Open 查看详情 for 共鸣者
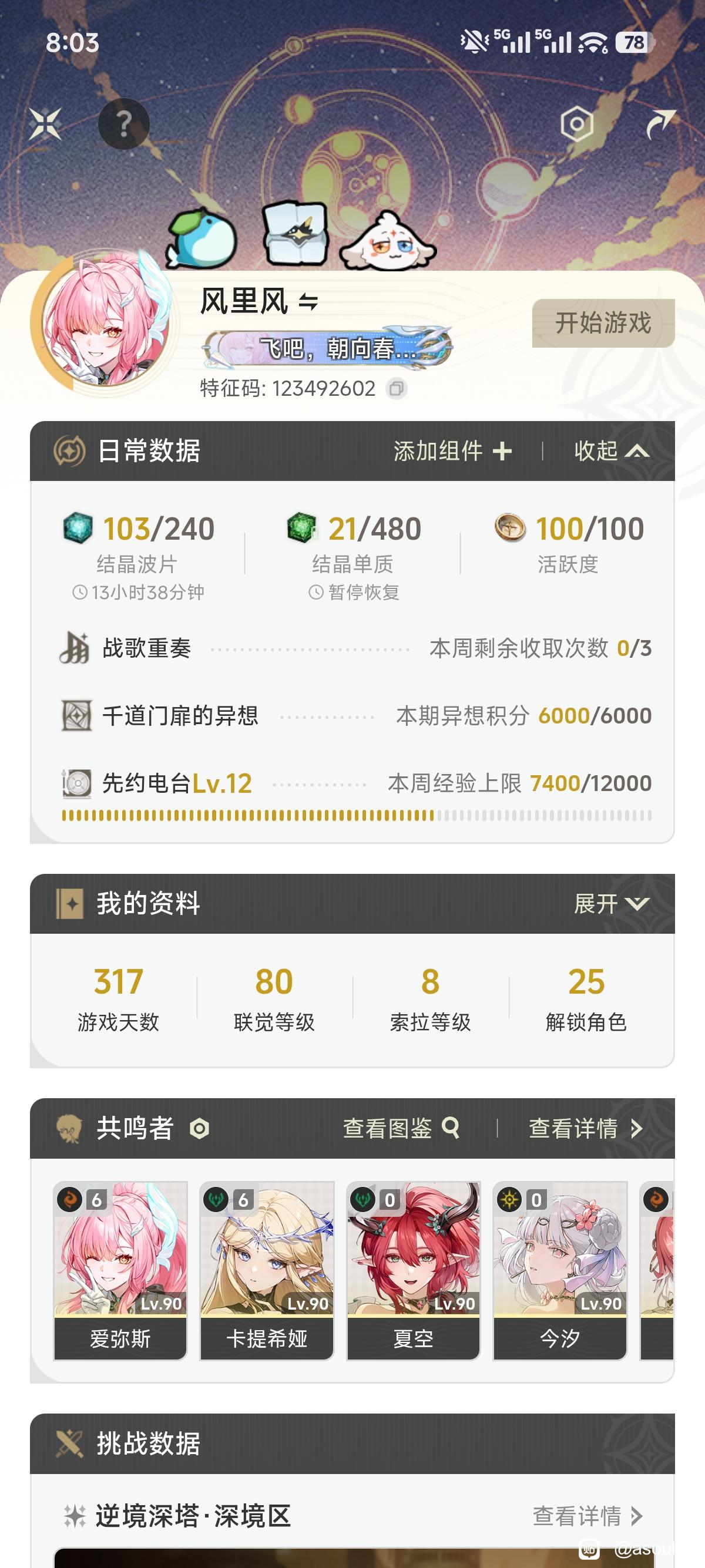705x1568 pixels. [586, 1129]
